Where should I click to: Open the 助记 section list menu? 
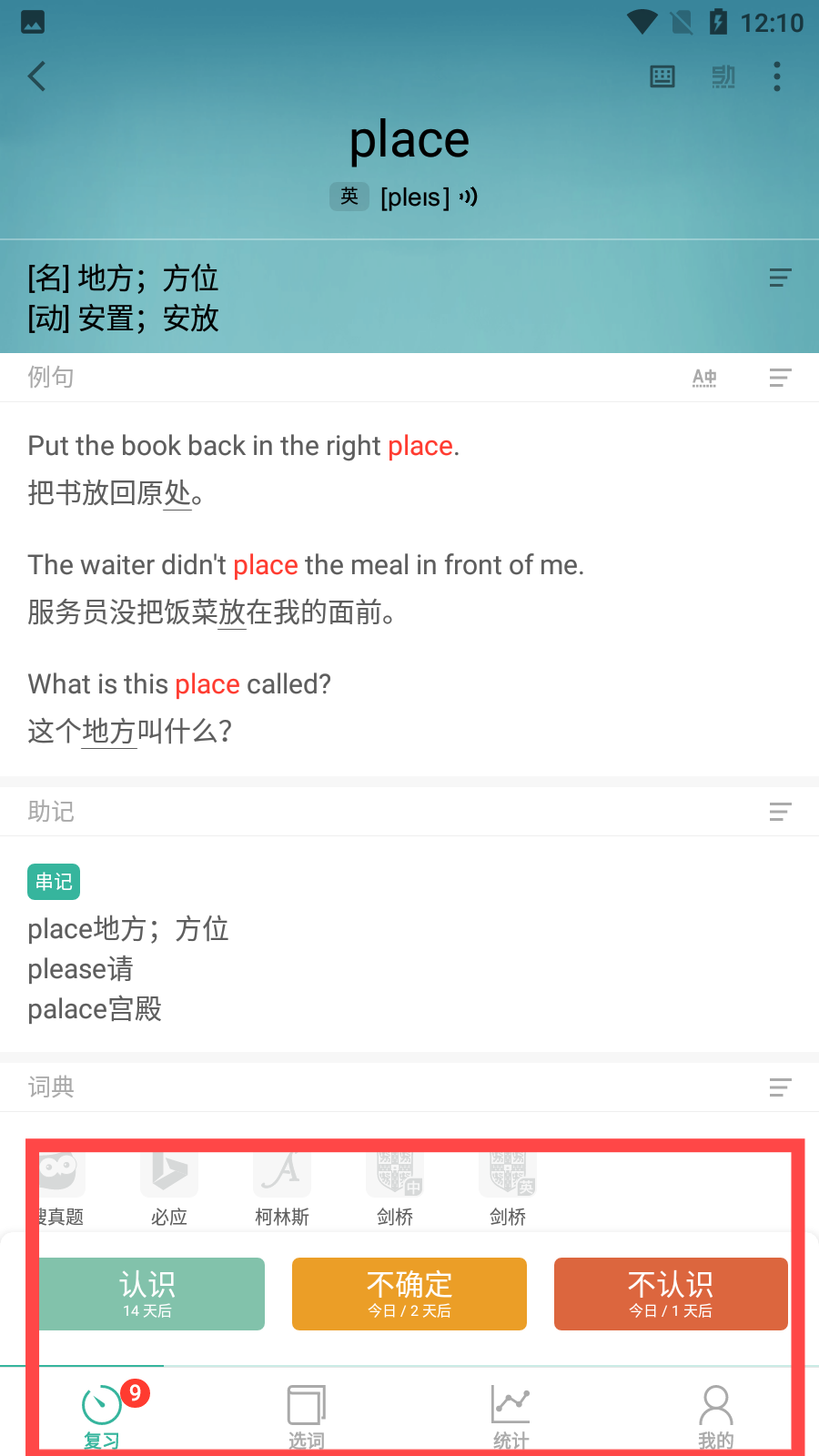[x=780, y=812]
